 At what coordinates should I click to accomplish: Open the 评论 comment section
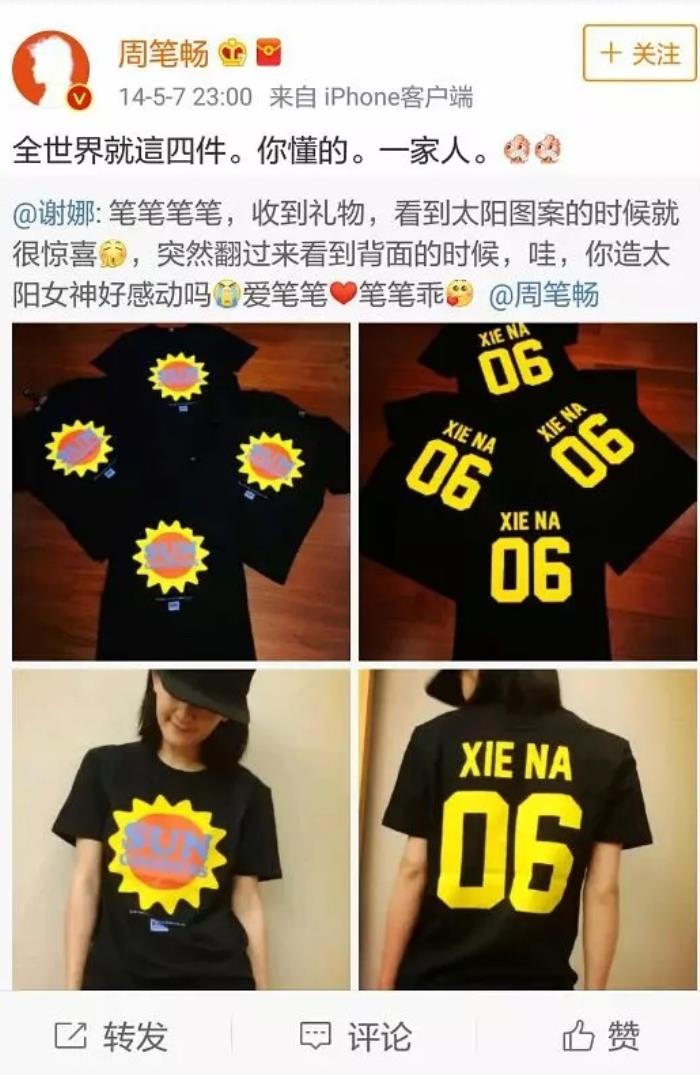point(355,1036)
